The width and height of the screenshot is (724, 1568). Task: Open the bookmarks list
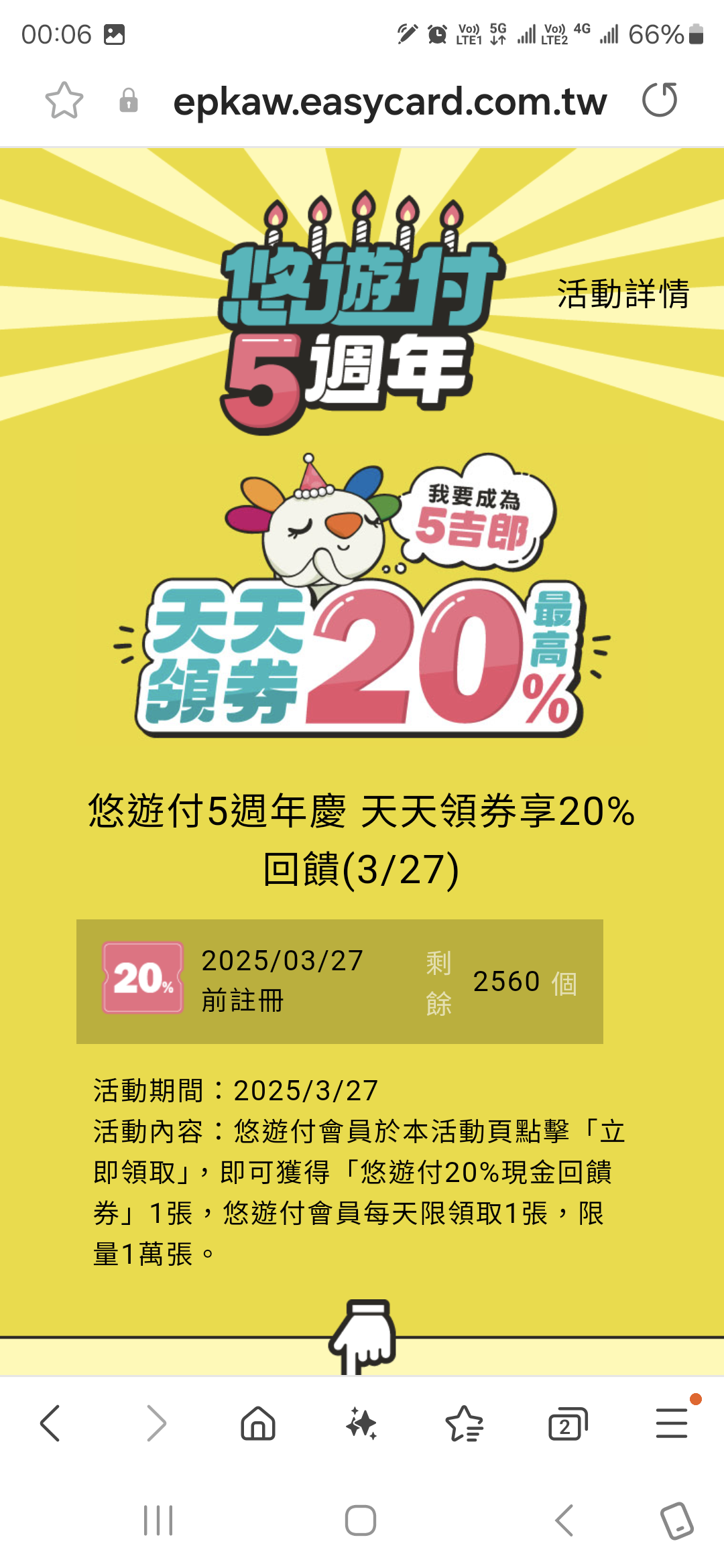[x=464, y=1423]
